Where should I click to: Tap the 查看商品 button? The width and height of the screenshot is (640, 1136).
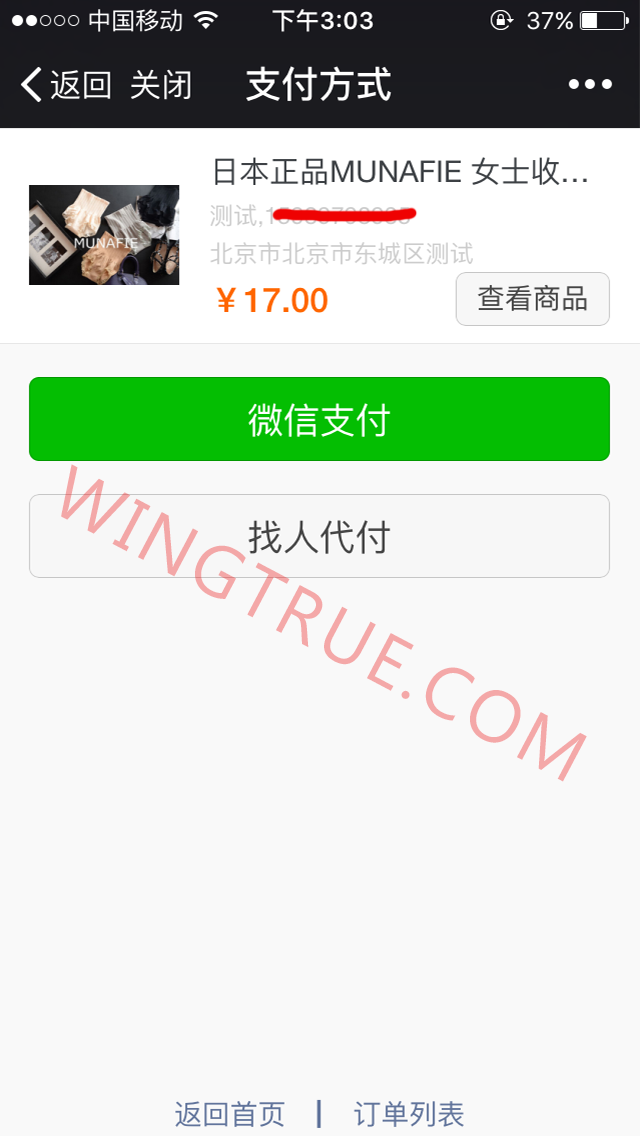pyautogui.click(x=533, y=298)
